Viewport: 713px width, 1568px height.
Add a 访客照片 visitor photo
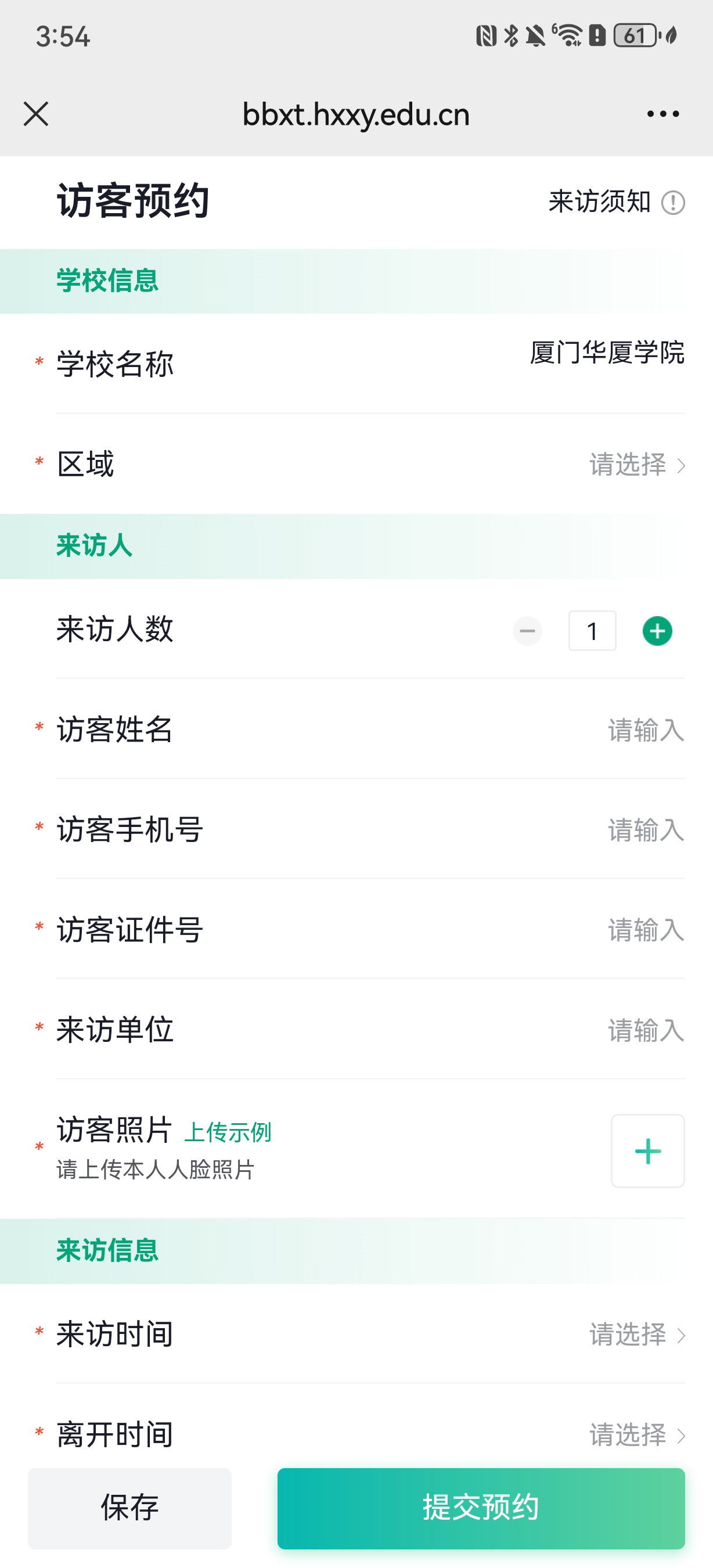pos(647,1151)
